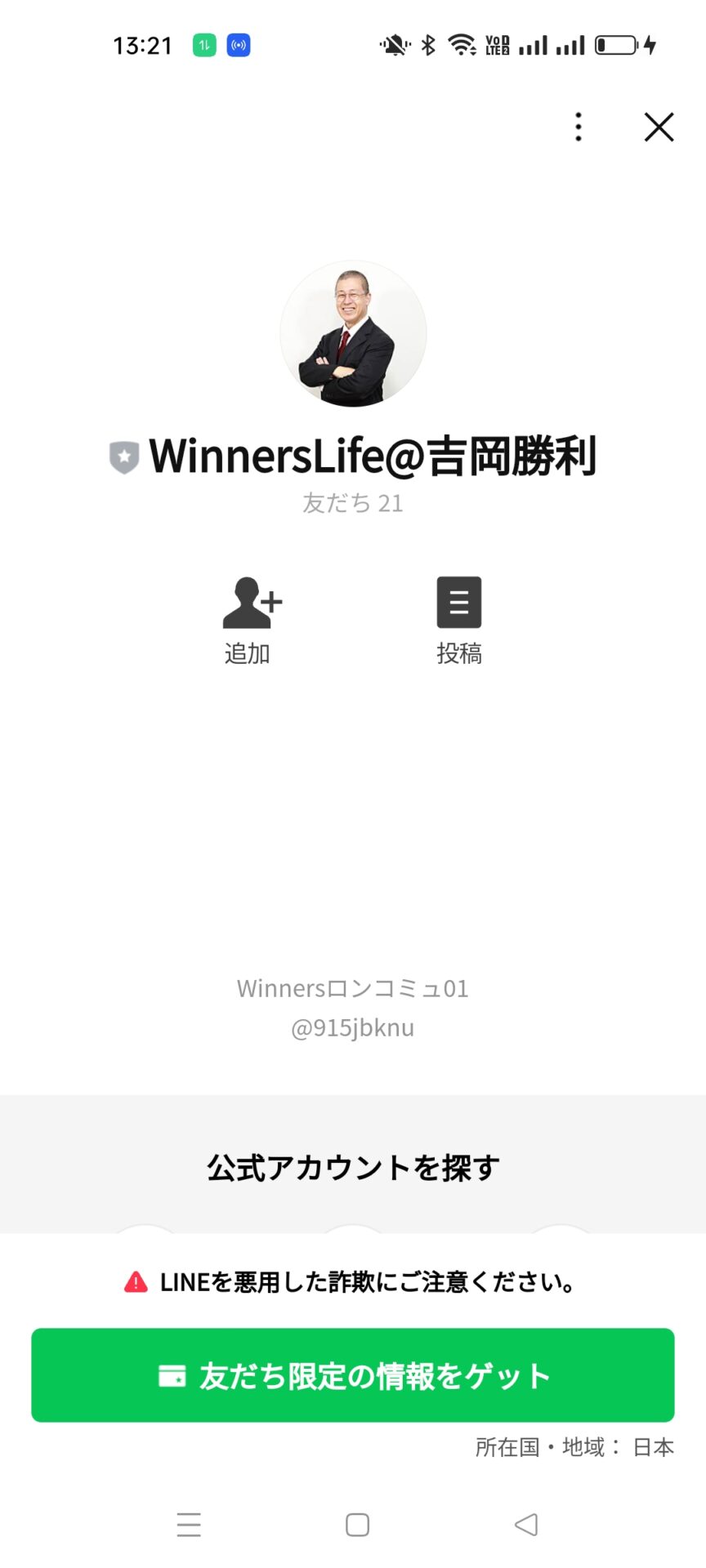706x1568 pixels.
Task: Open the three-dot overflow menu
Action: (x=579, y=127)
